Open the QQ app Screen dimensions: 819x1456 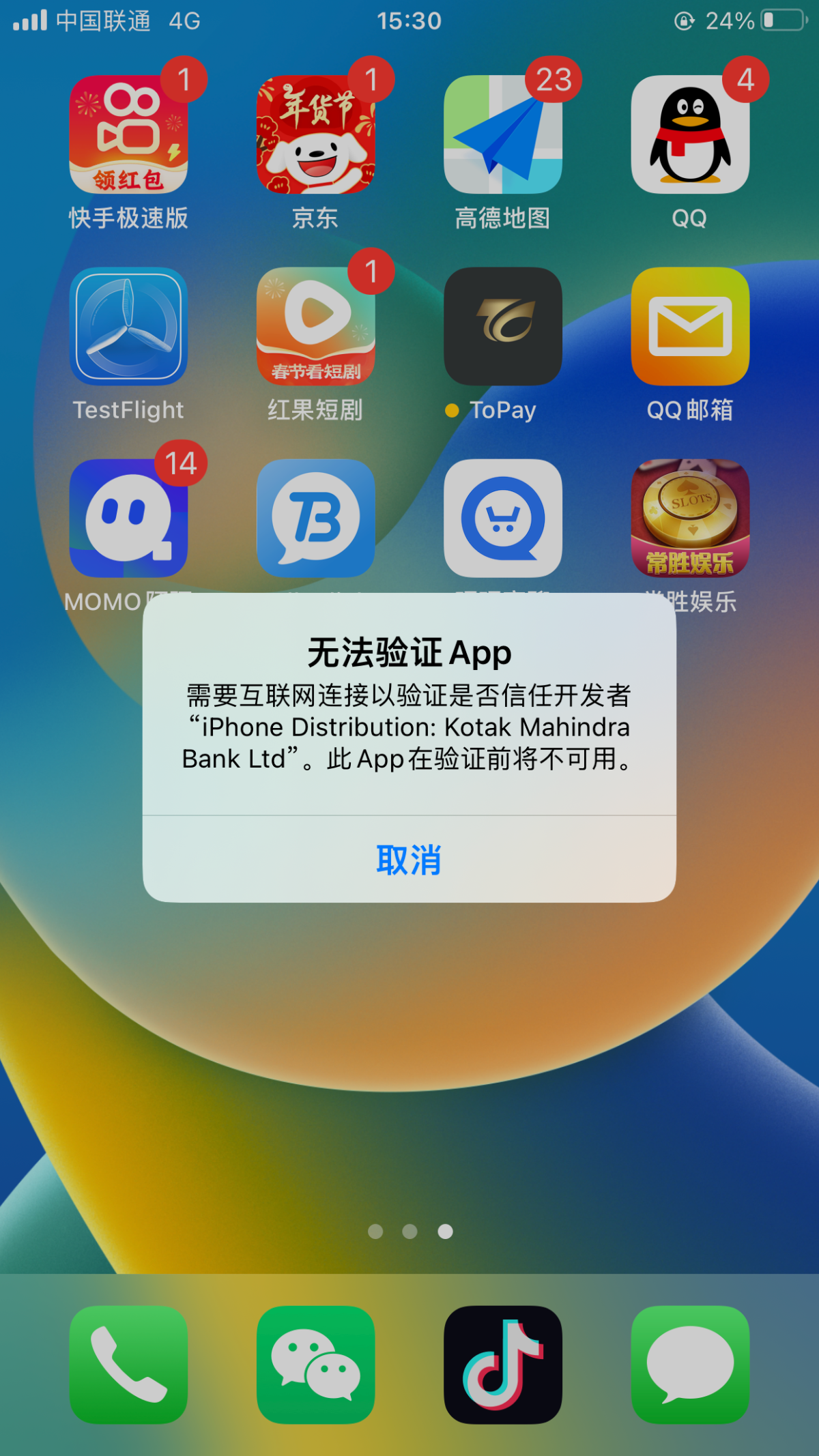690,134
